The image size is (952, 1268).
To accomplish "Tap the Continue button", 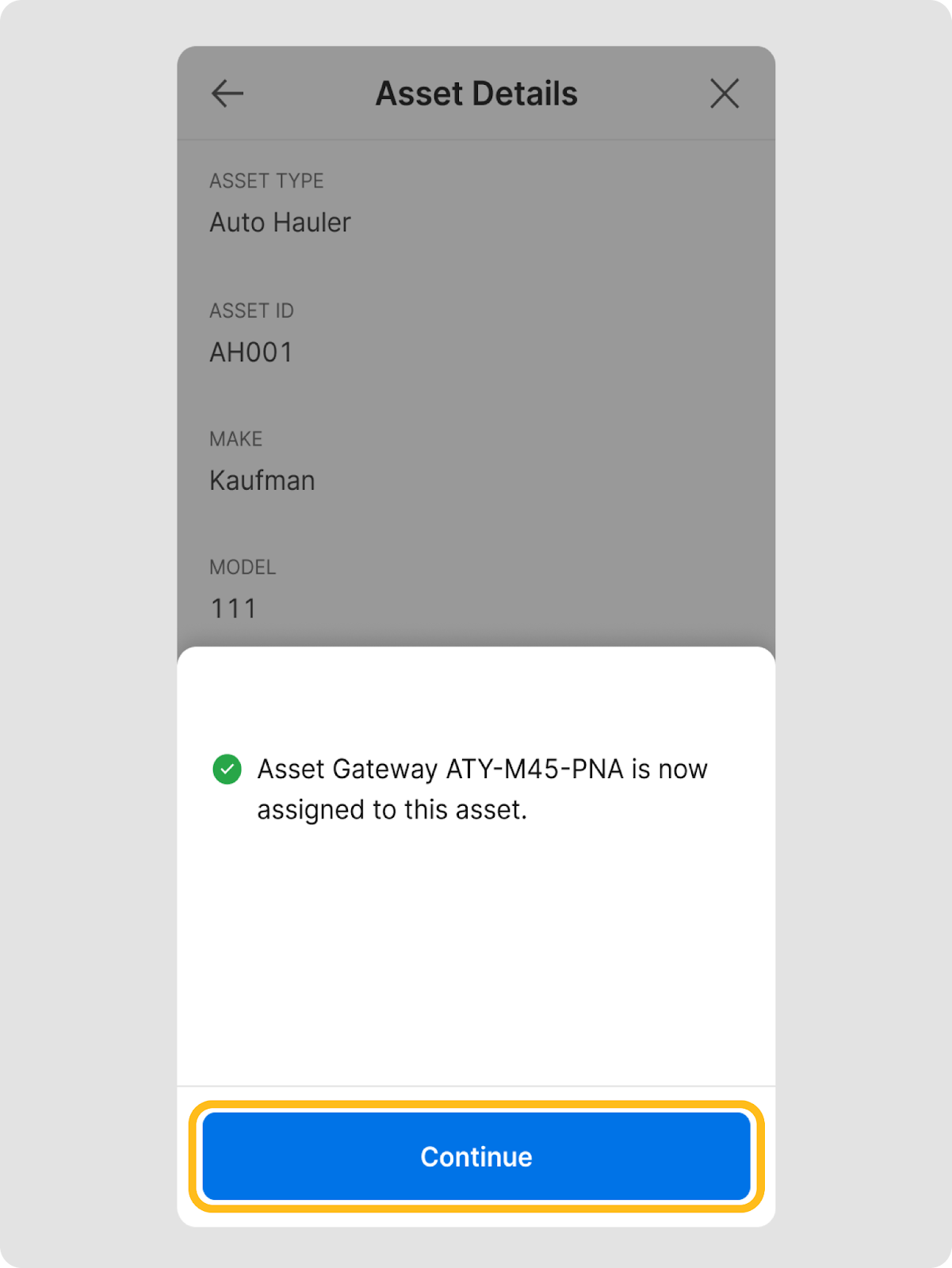I will (x=476, y=1156).
